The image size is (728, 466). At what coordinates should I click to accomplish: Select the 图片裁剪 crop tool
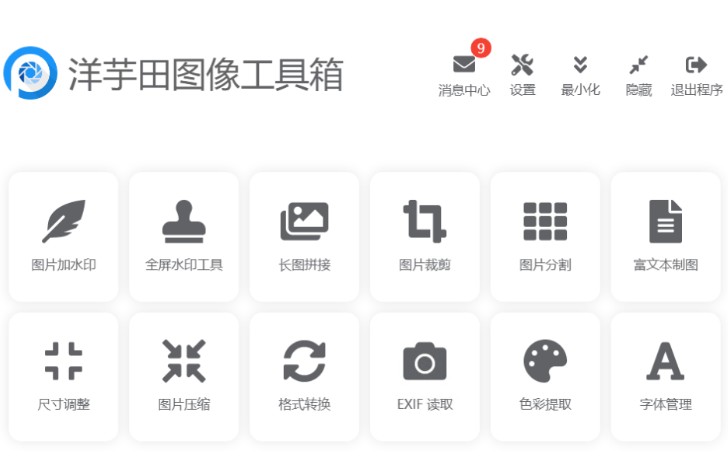(425, 236)
